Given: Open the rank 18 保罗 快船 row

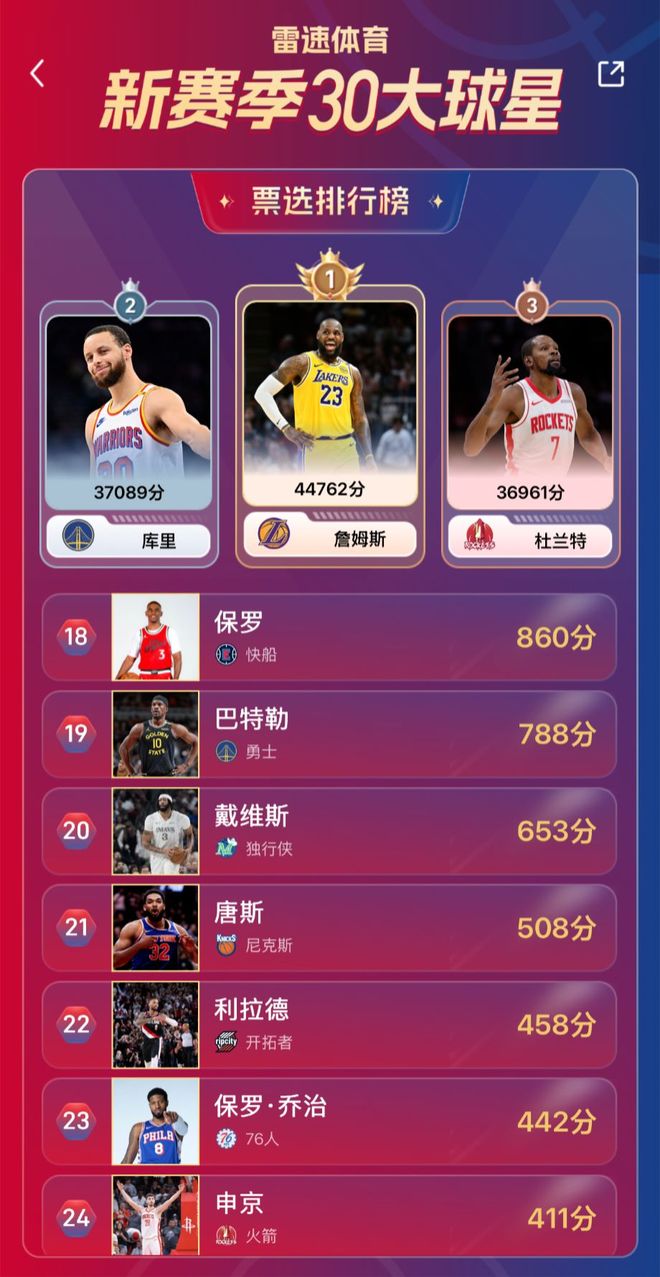Looking at the screenshot, I should 330,637.
